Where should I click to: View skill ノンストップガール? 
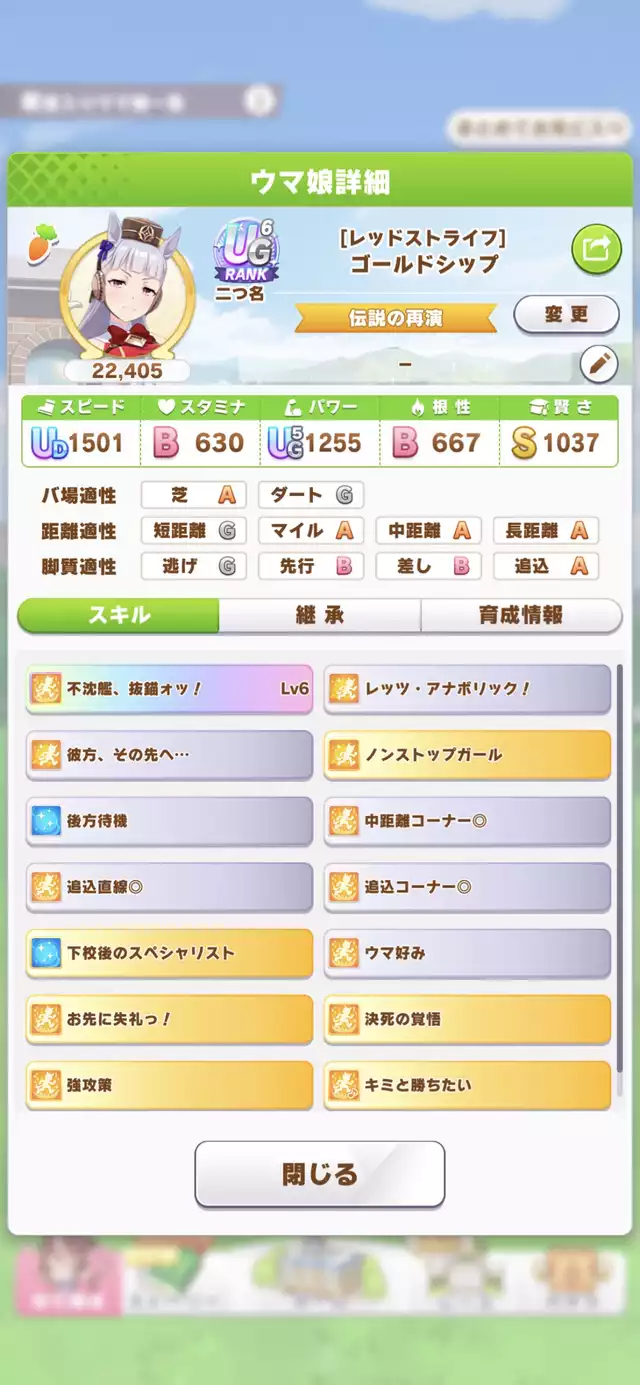click(x=467, y=755)
